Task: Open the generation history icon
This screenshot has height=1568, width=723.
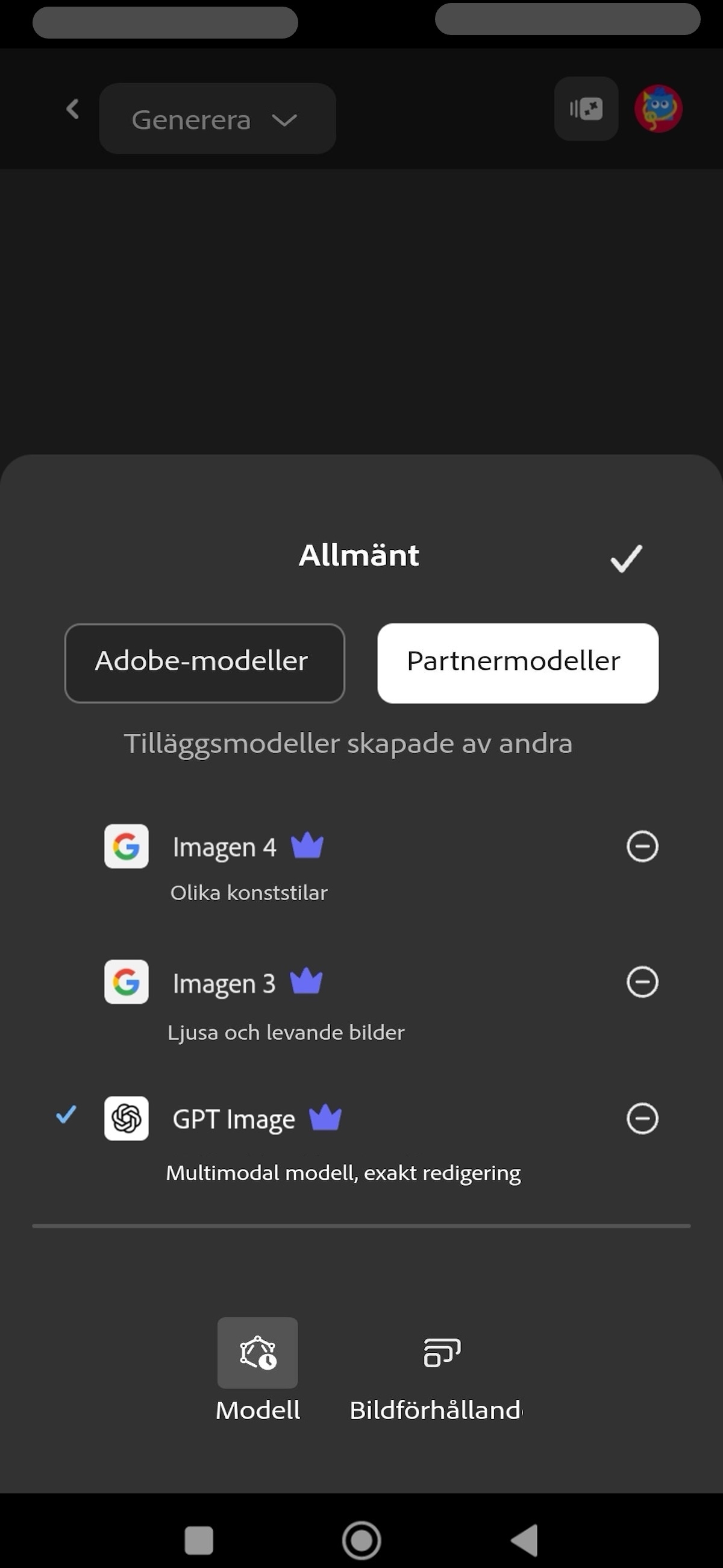Action: point(586,109)
